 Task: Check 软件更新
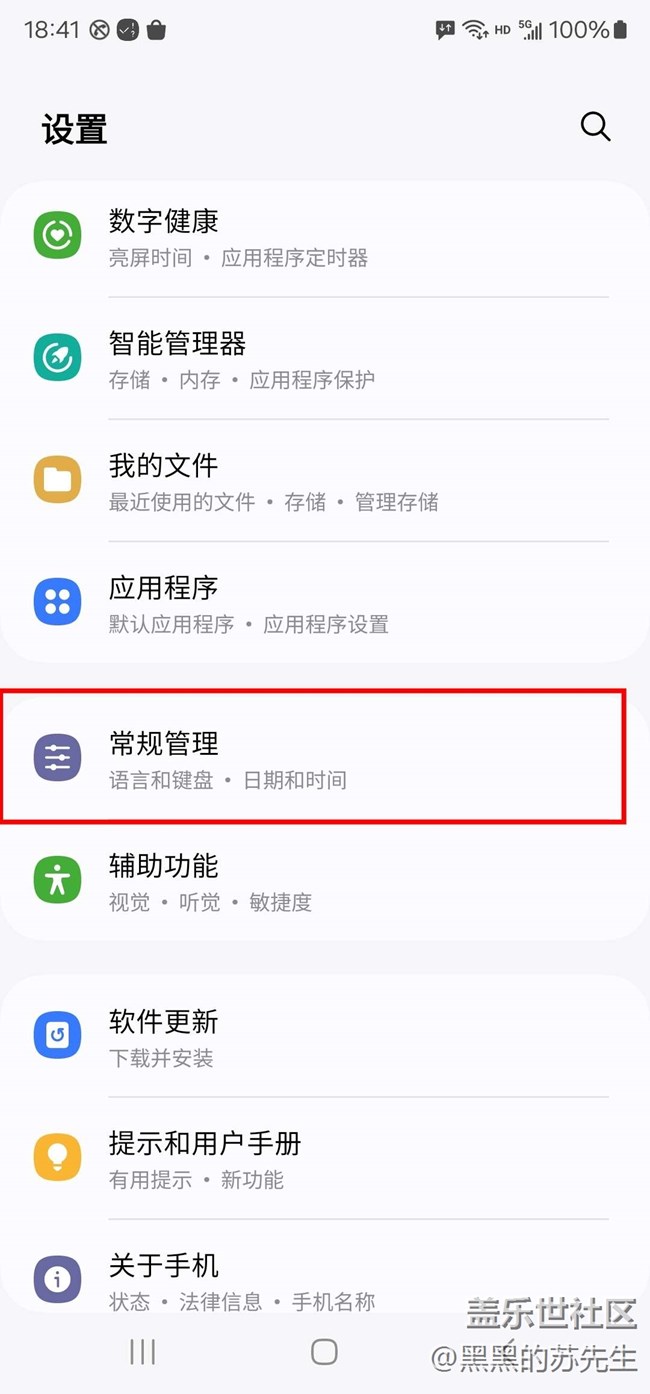(325, 1036)
